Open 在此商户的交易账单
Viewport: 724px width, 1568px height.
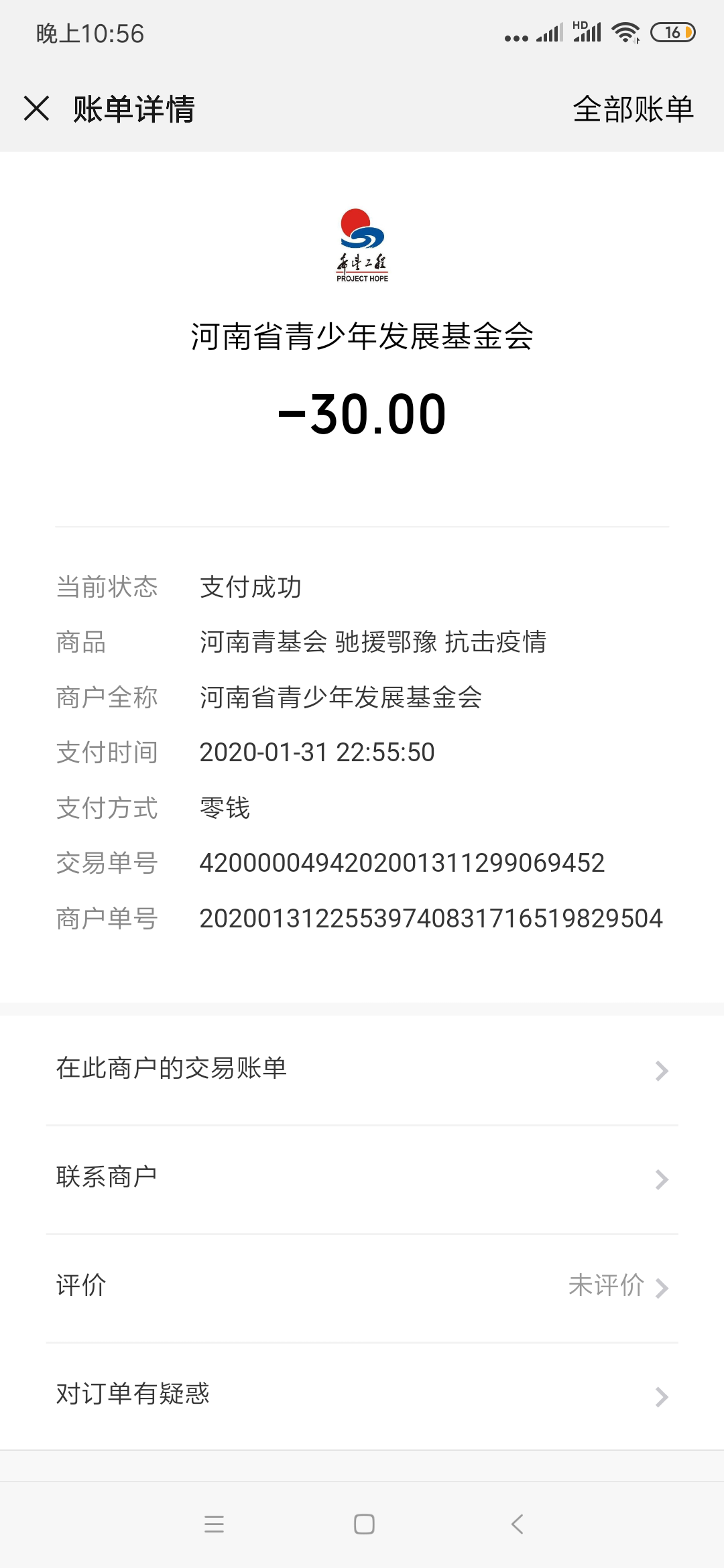click(362, 1069)
